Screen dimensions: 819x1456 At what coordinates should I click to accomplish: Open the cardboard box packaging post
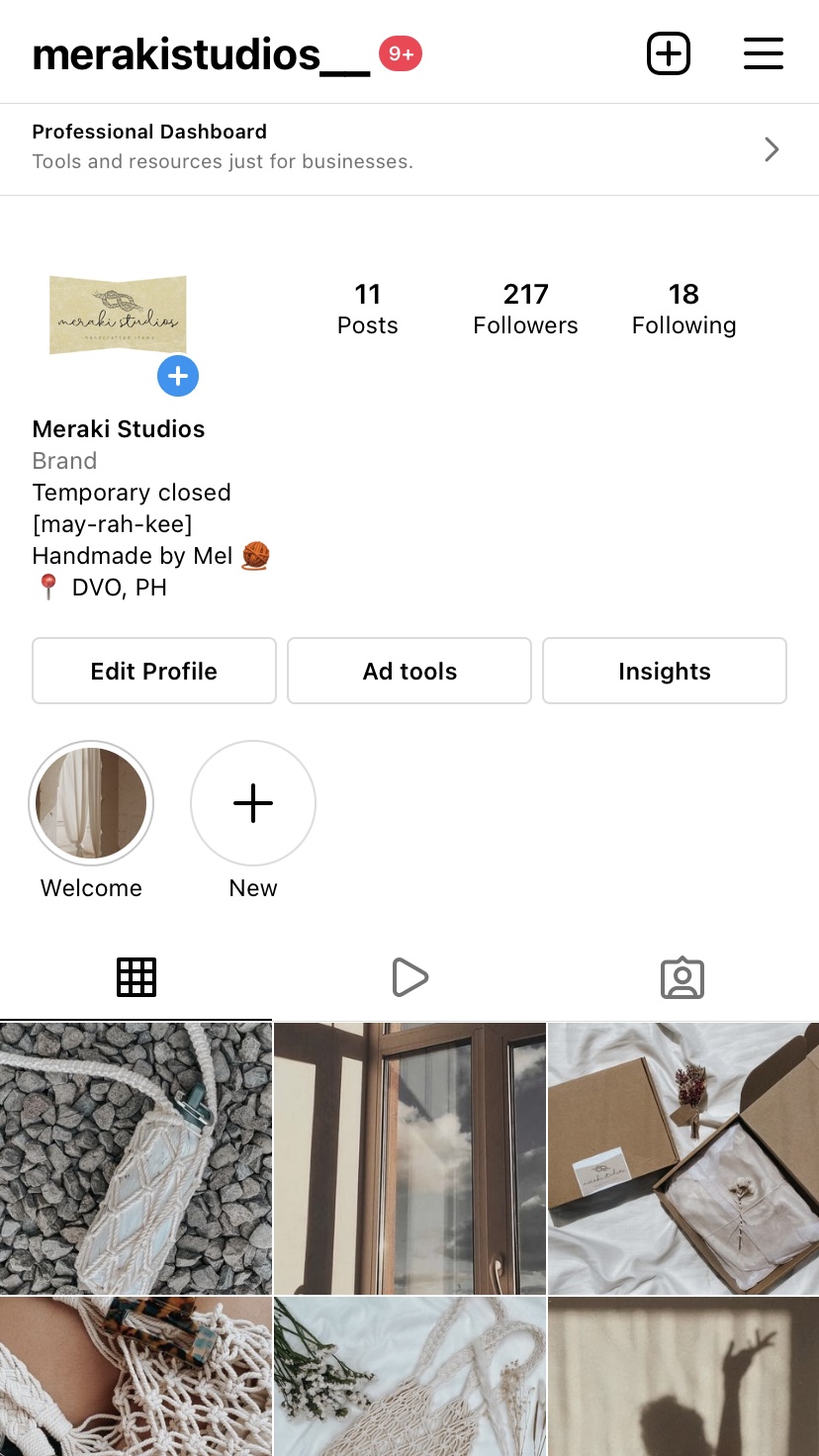click(x=683, y=1158)
